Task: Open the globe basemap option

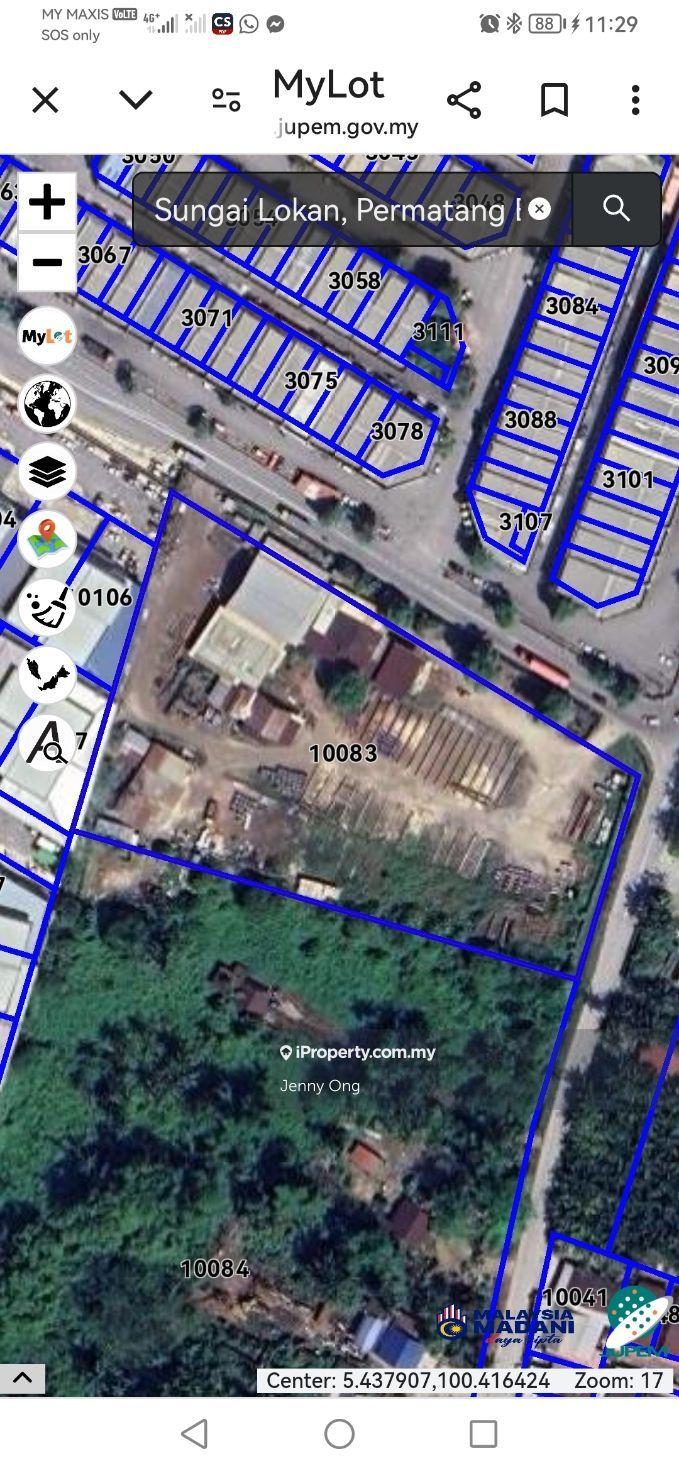Action: click(47, 404)
